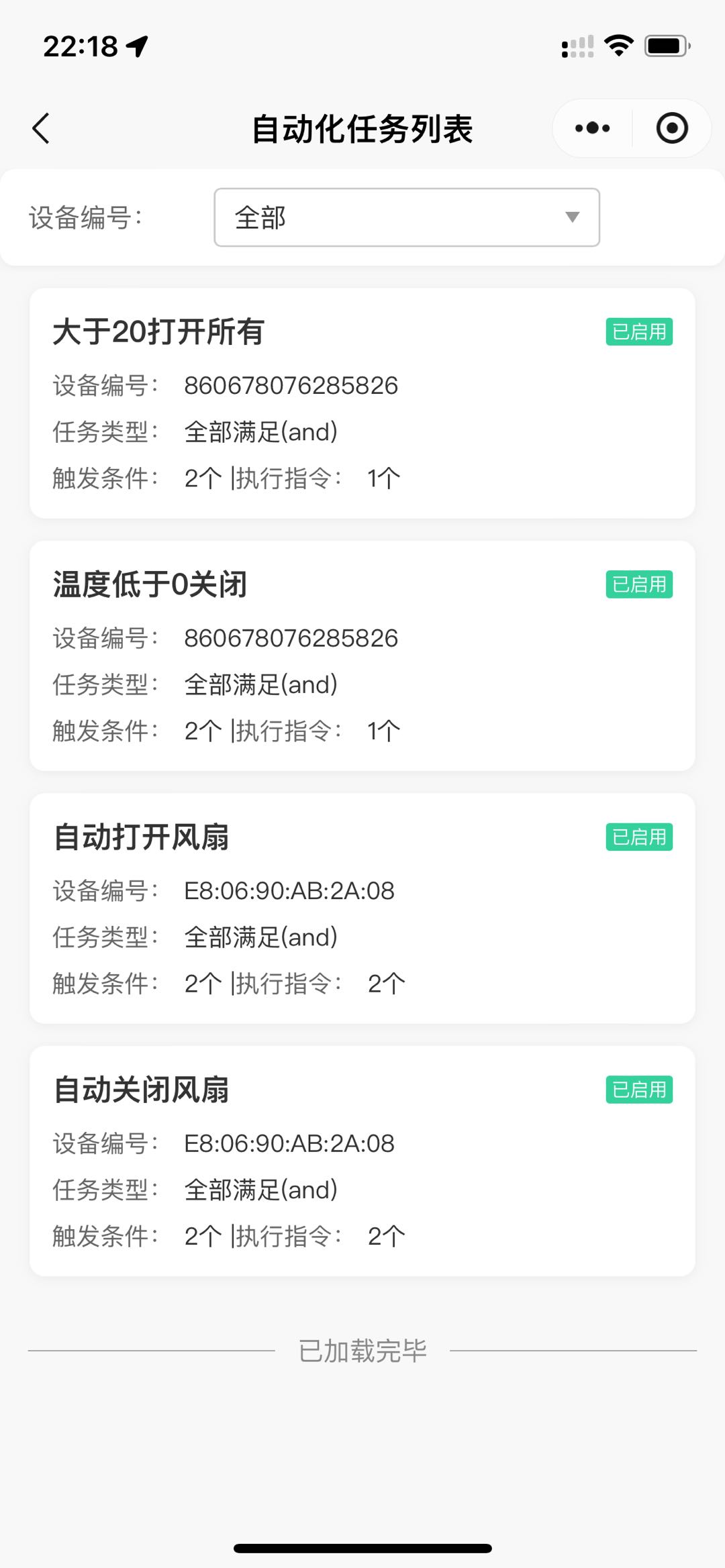This screenshot has height=1568, width=725.
Task: Tap device number 860678076285826 on 温度低于0关闭 card
Action: [291, 637]
